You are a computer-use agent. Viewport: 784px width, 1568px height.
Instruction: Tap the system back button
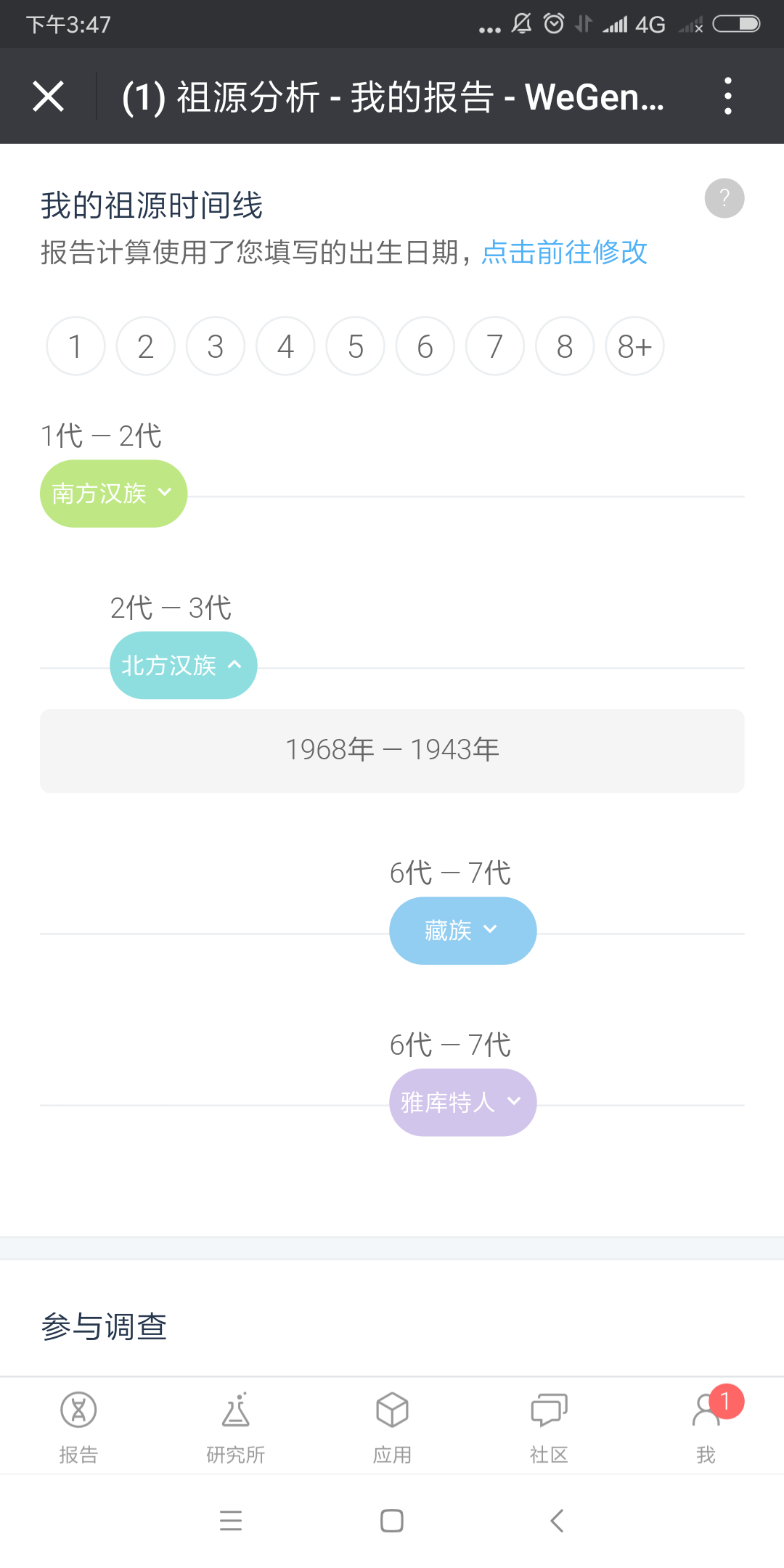(557, 1521)
